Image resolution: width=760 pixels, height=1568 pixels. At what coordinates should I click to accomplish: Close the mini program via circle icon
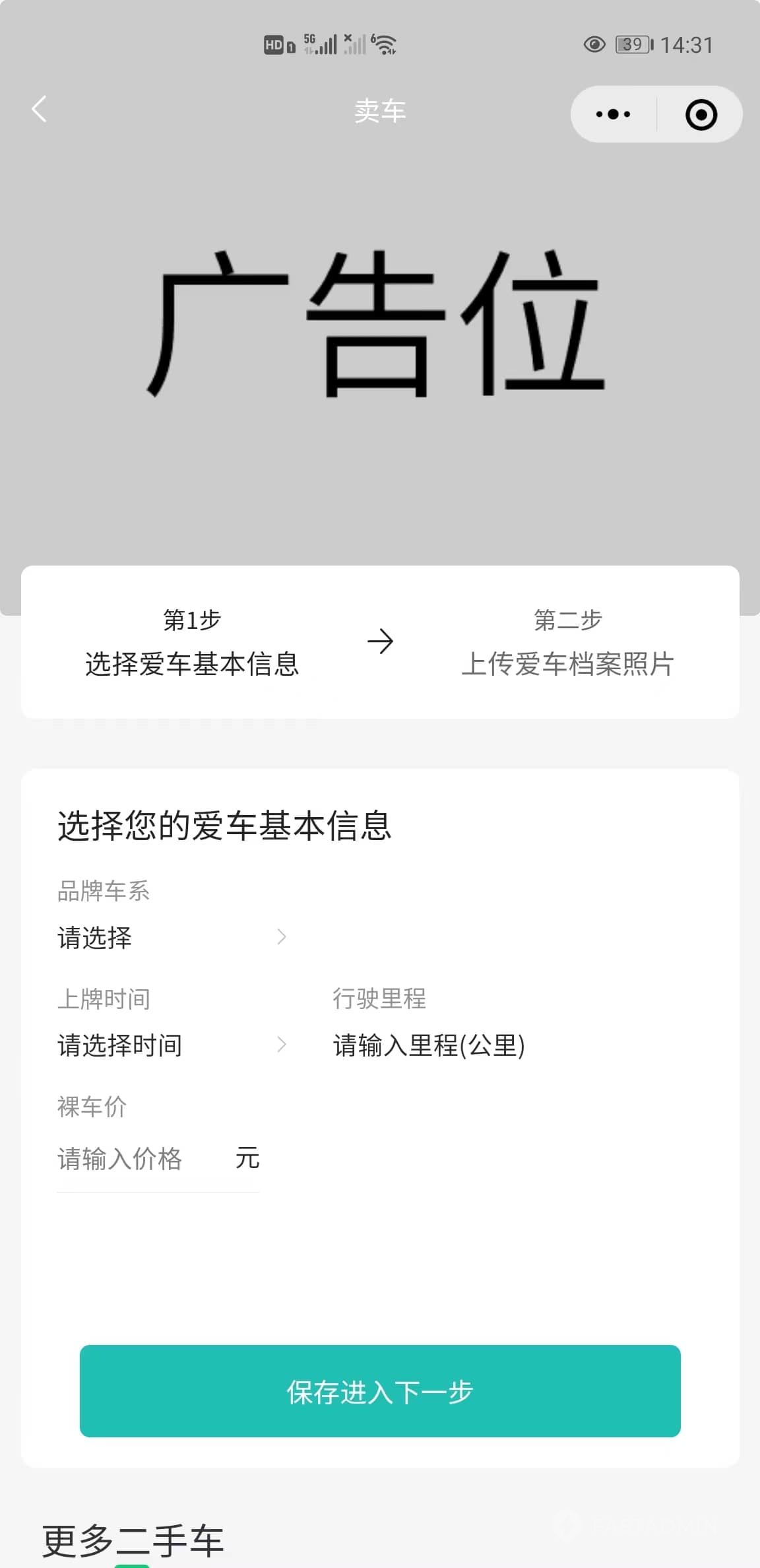[x=701, y=115]
